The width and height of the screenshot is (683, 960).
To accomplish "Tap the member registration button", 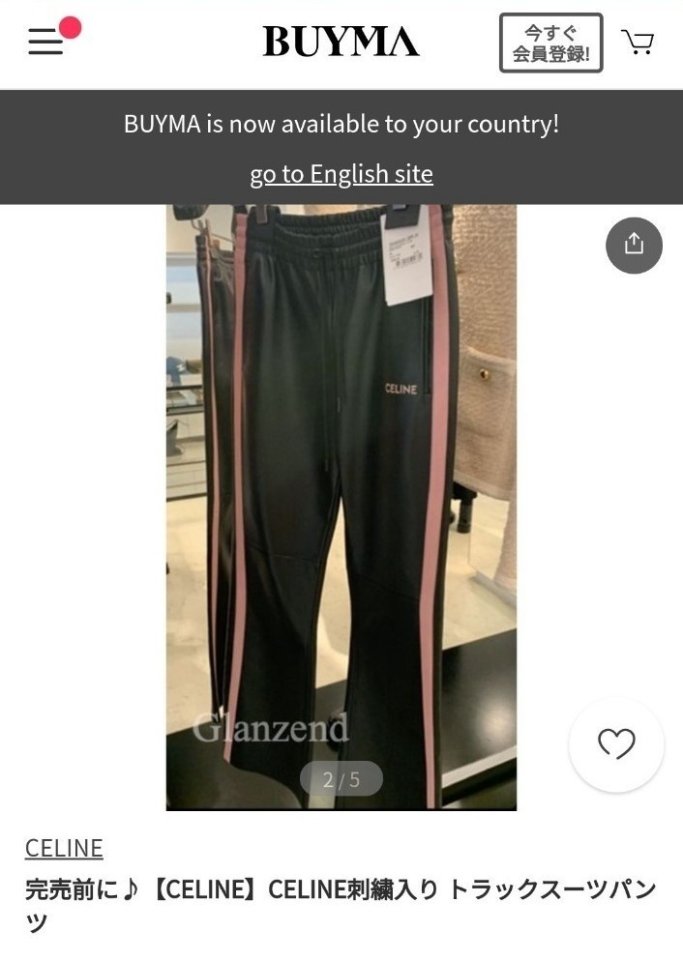I will point(551,43).
